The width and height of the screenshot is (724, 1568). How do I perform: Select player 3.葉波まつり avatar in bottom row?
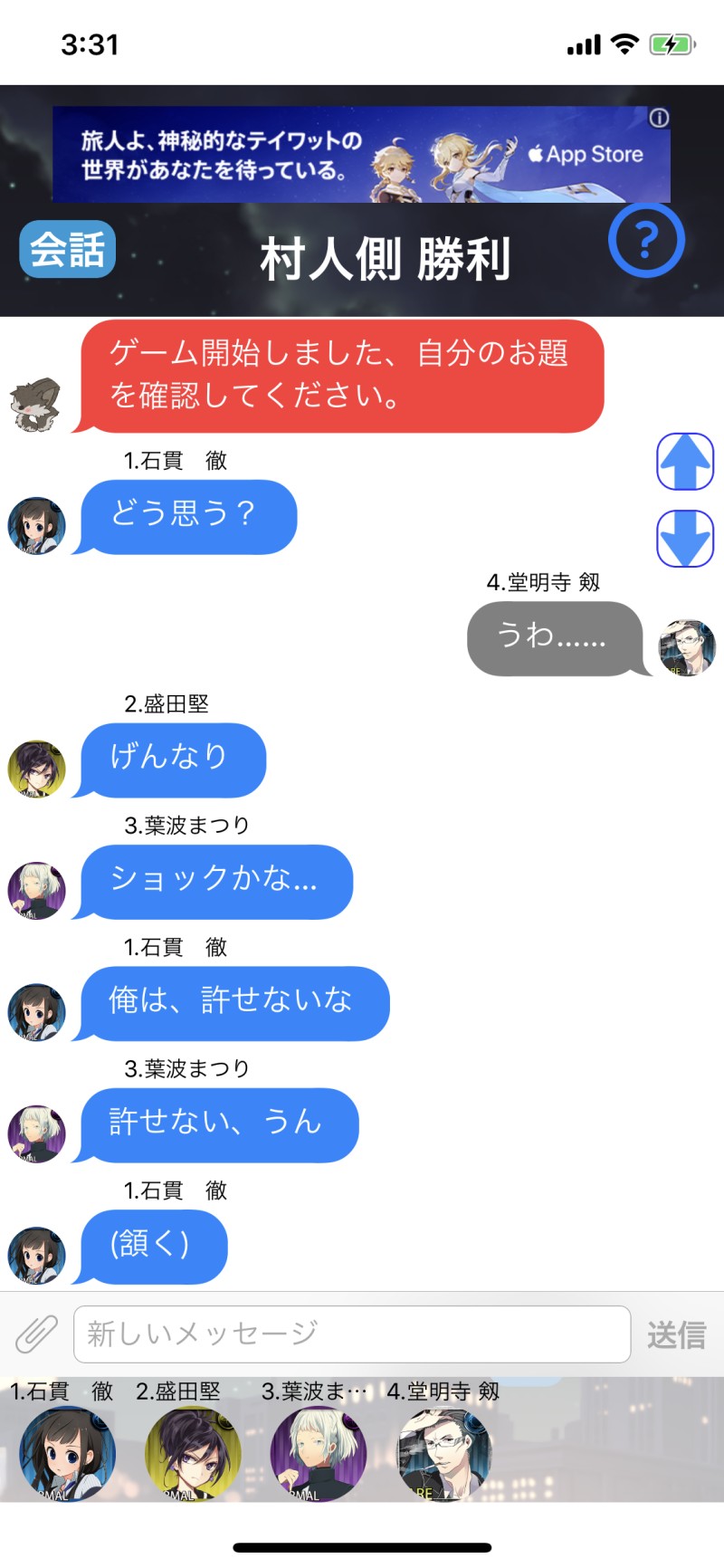click(x=318, y=1454)
